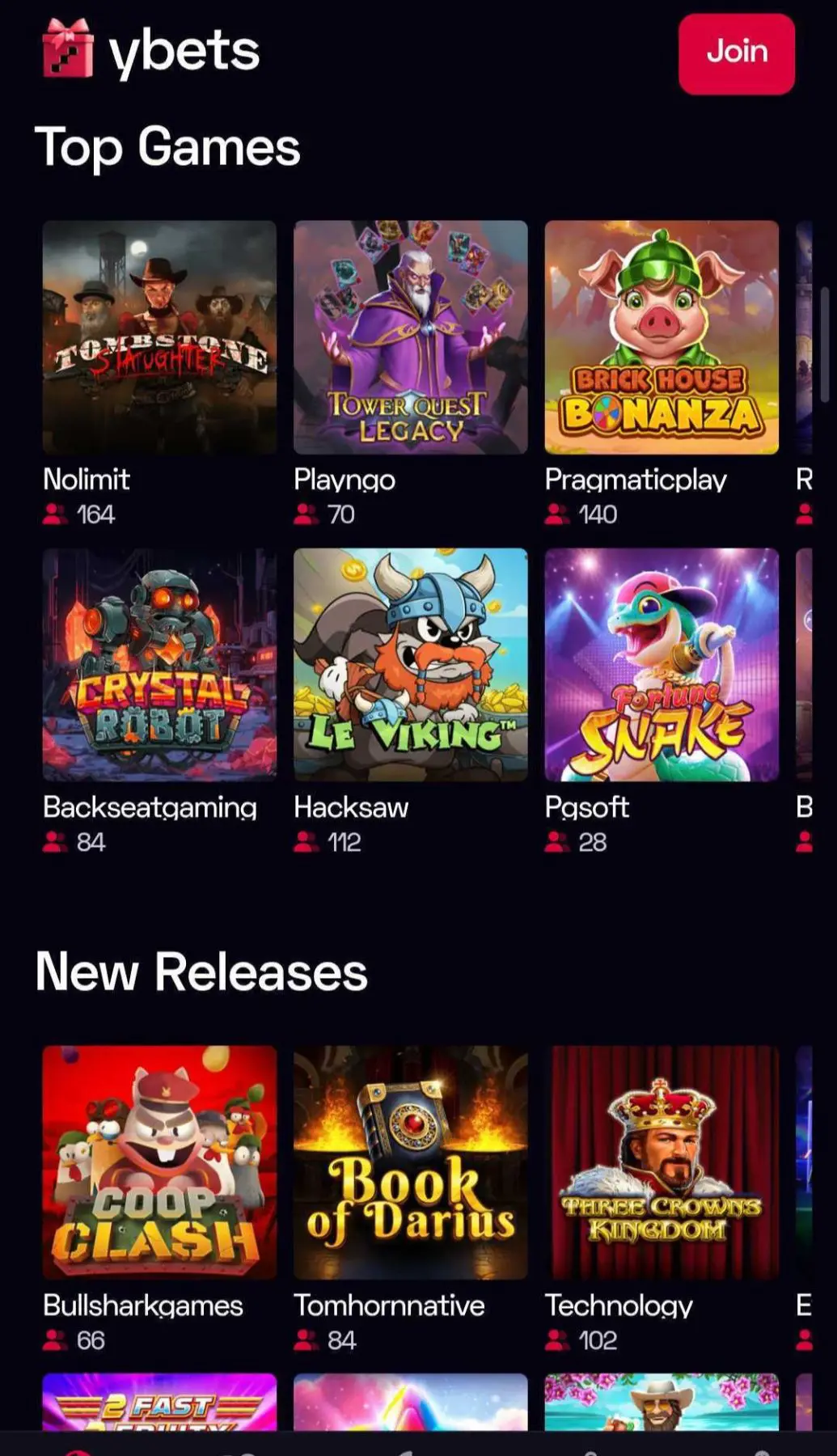
Task: Open Fortune Snake by Pgsoft
Action: pyautogui.click(x=662, y=665)
